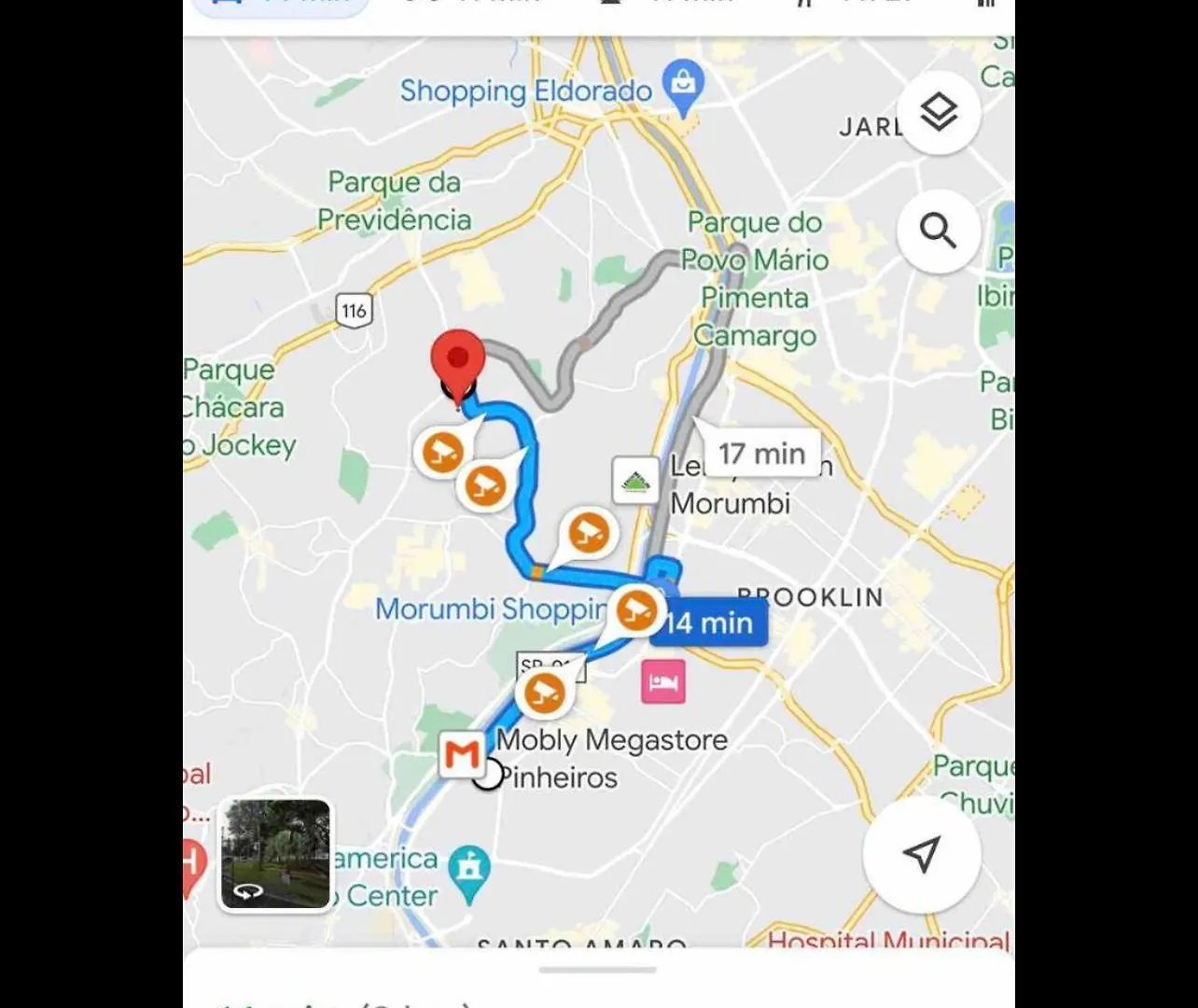
Task: Tap the pink hotel marker
Action: point(663,681)
